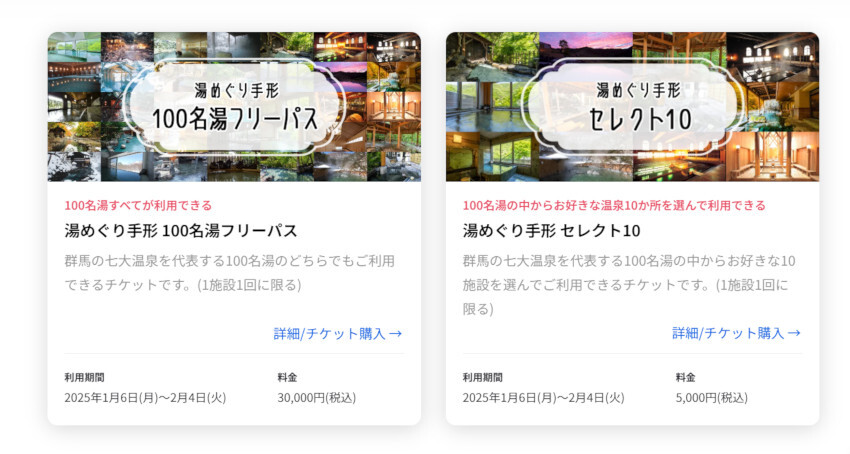
Task: Open 詳細/チケット購入 link for セレクト10
Action: pos(736,333)
